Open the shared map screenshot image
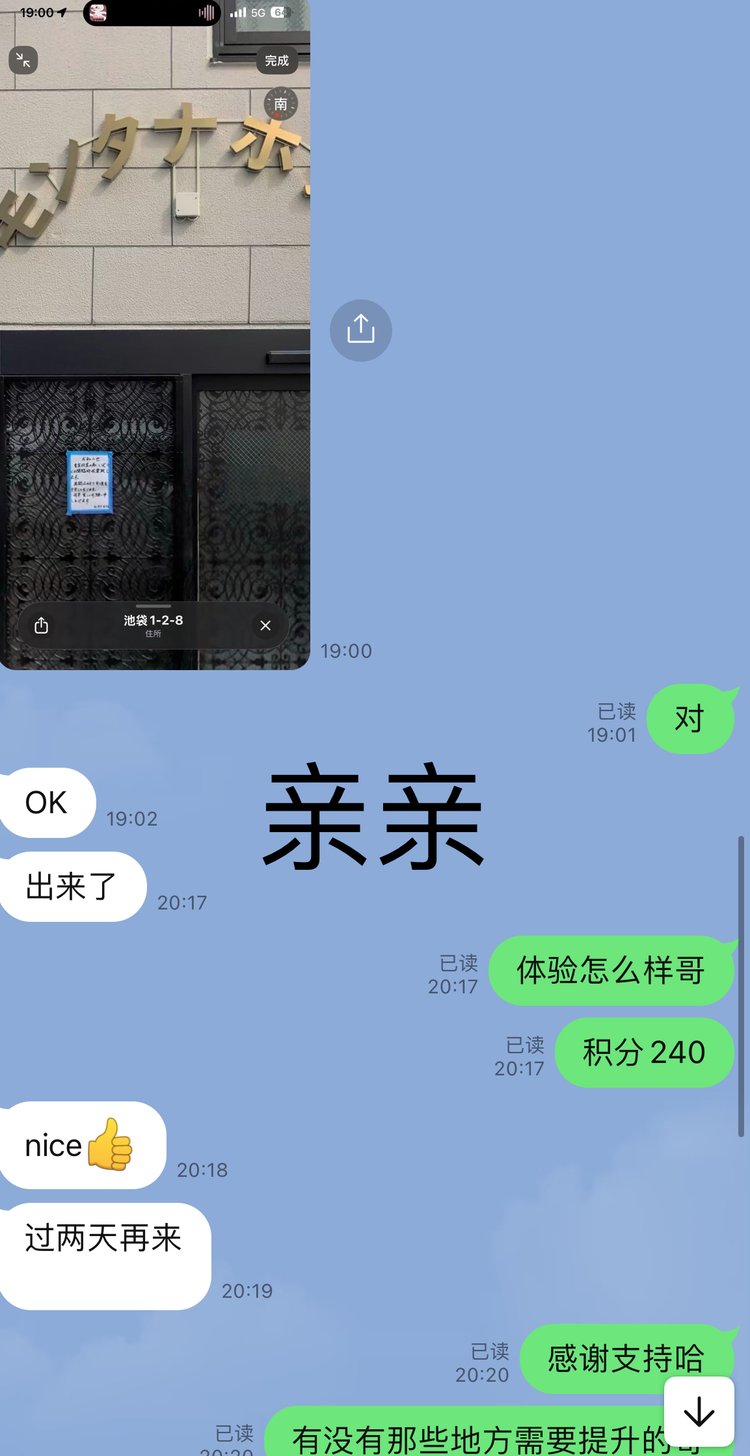Viewport: 750px width, 1456px height. 155,330
